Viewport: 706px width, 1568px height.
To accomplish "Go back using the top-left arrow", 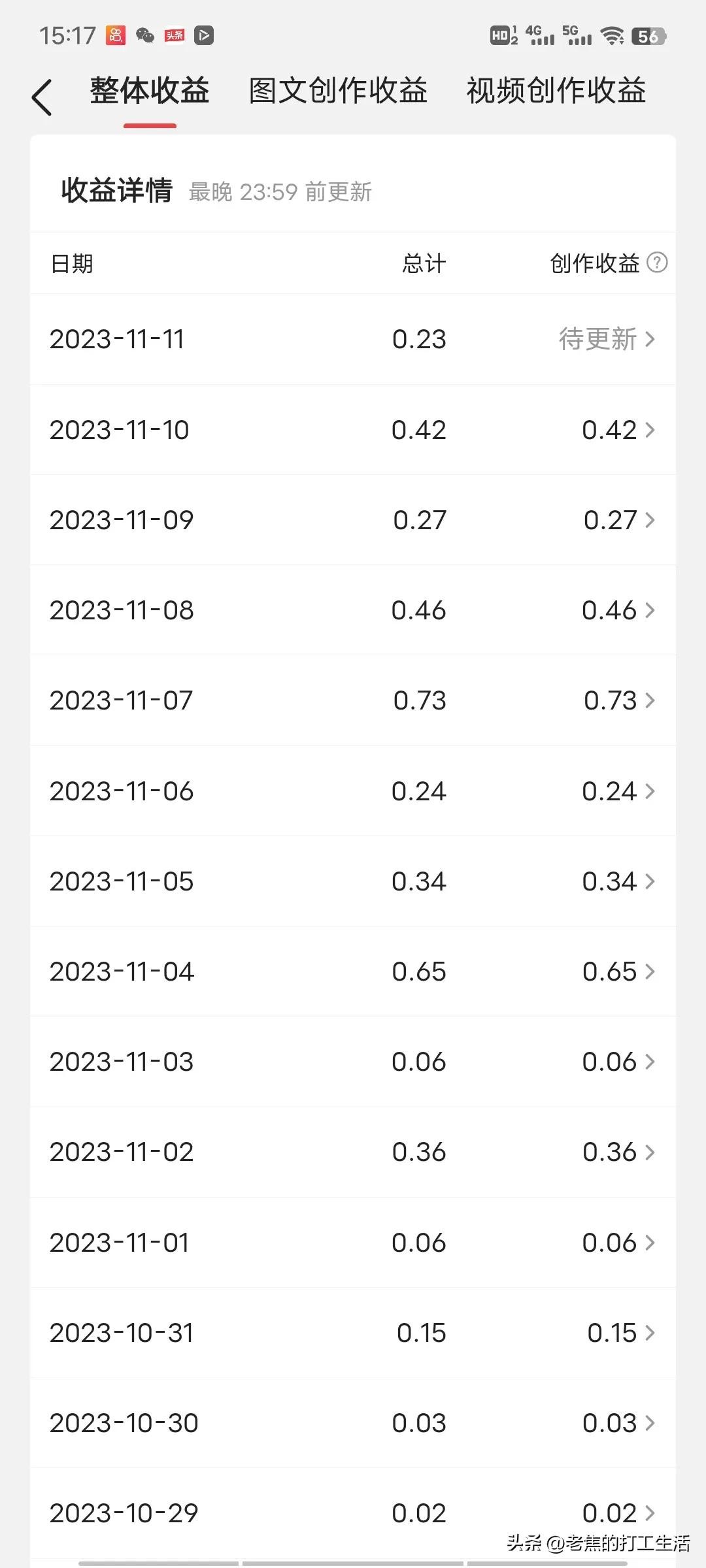I will pos(42,98).
